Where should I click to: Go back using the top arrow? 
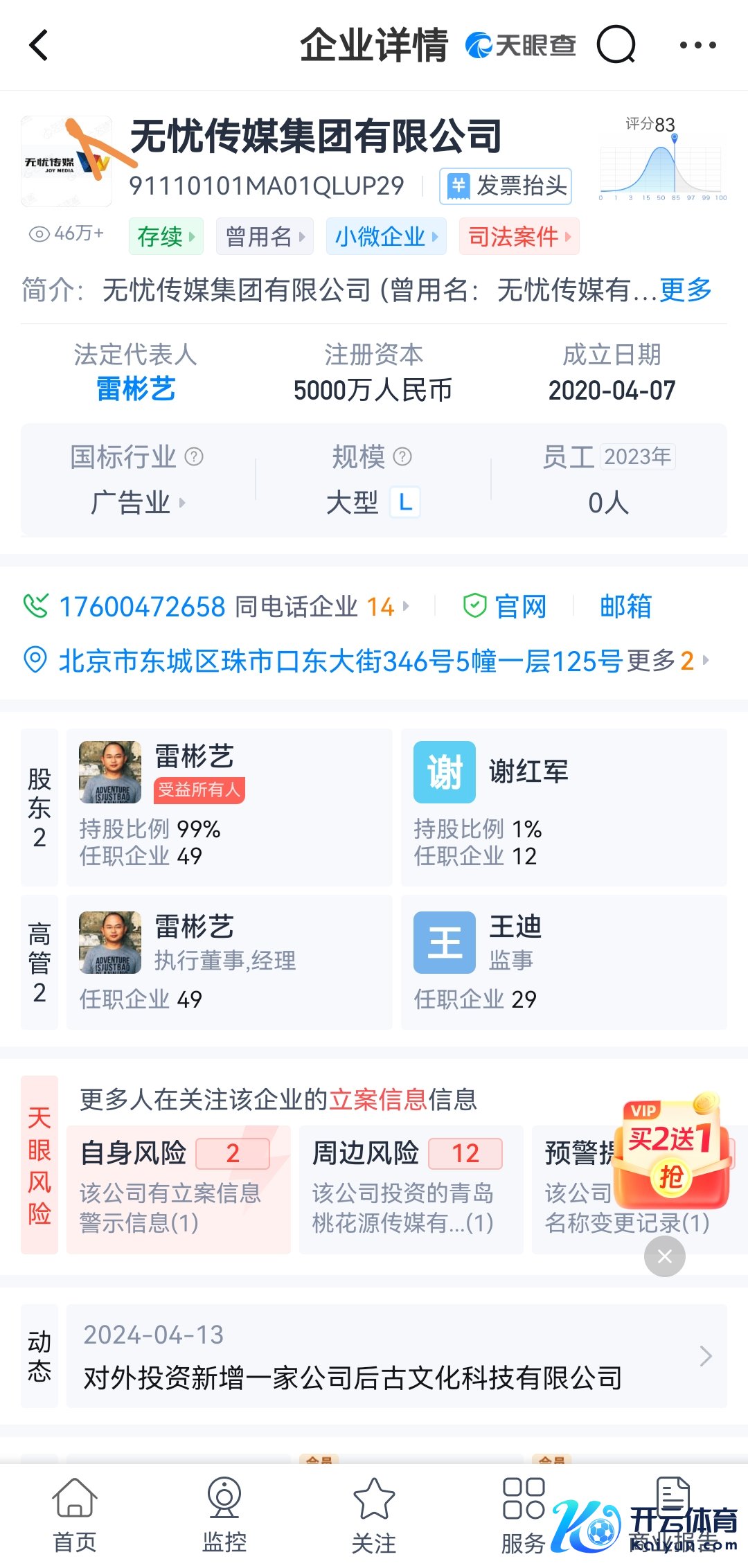tap(39, 46)
